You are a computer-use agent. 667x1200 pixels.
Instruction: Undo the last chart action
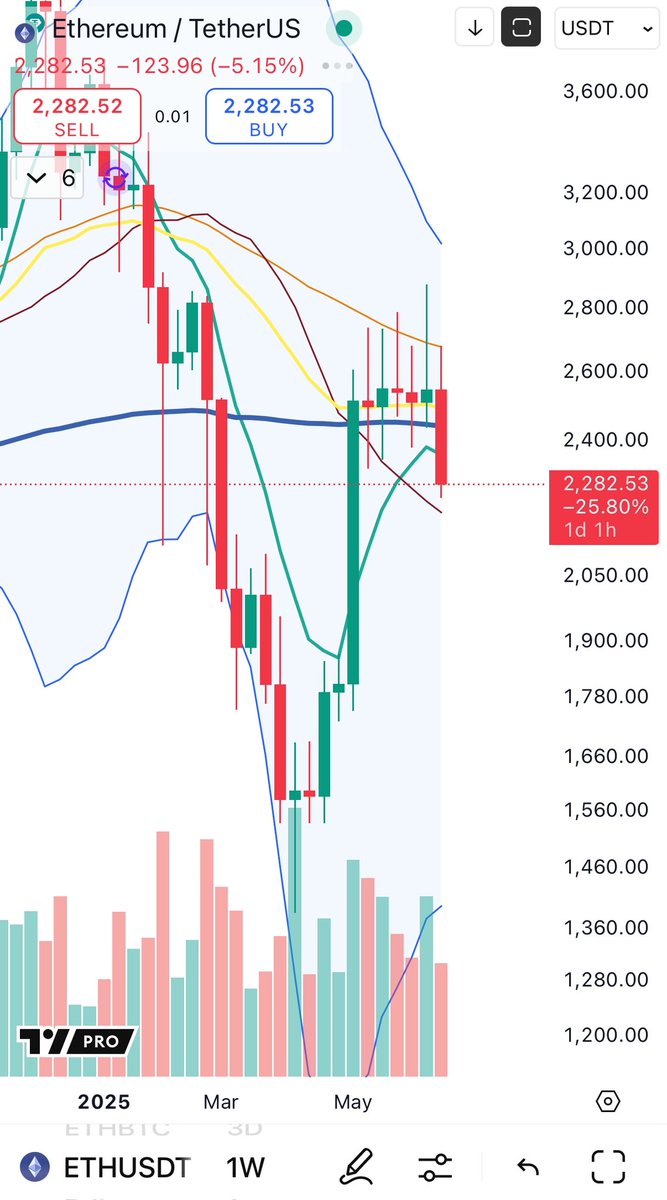[526, 1167]
